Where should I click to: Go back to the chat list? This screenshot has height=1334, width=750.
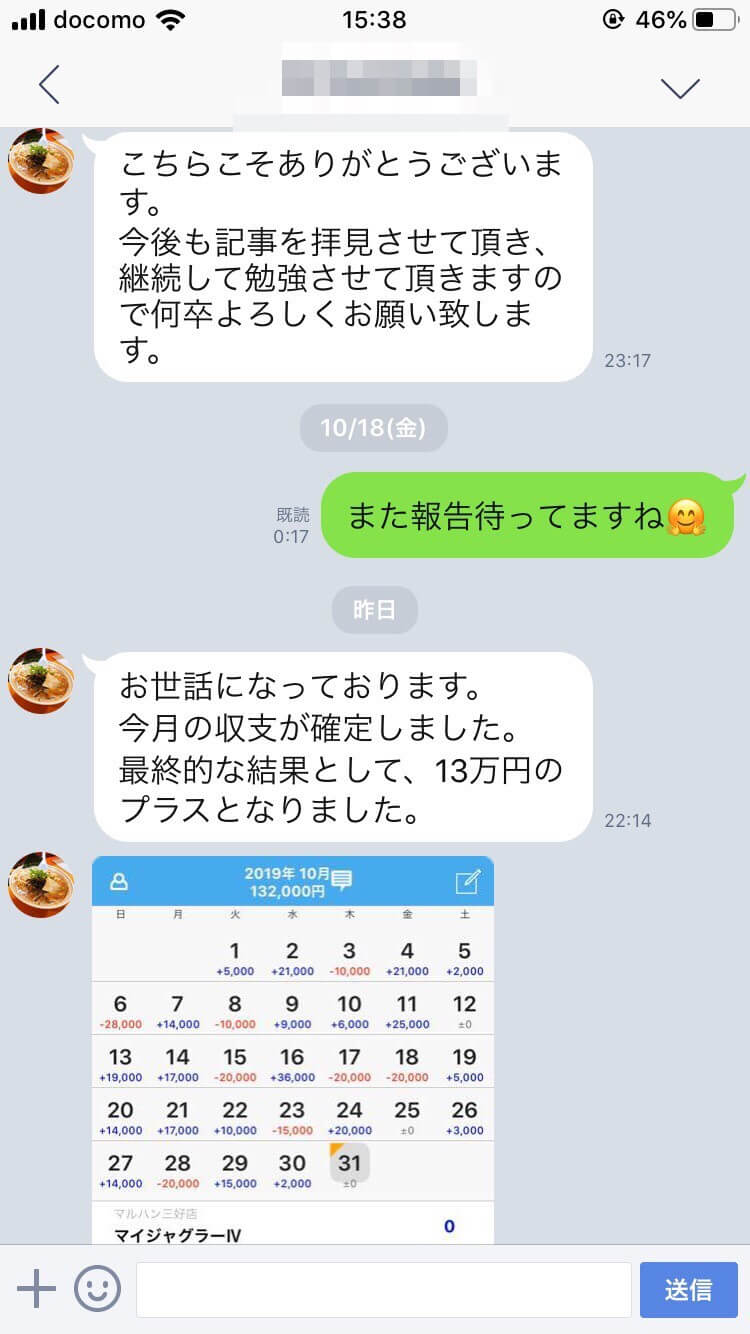[49, 85]
